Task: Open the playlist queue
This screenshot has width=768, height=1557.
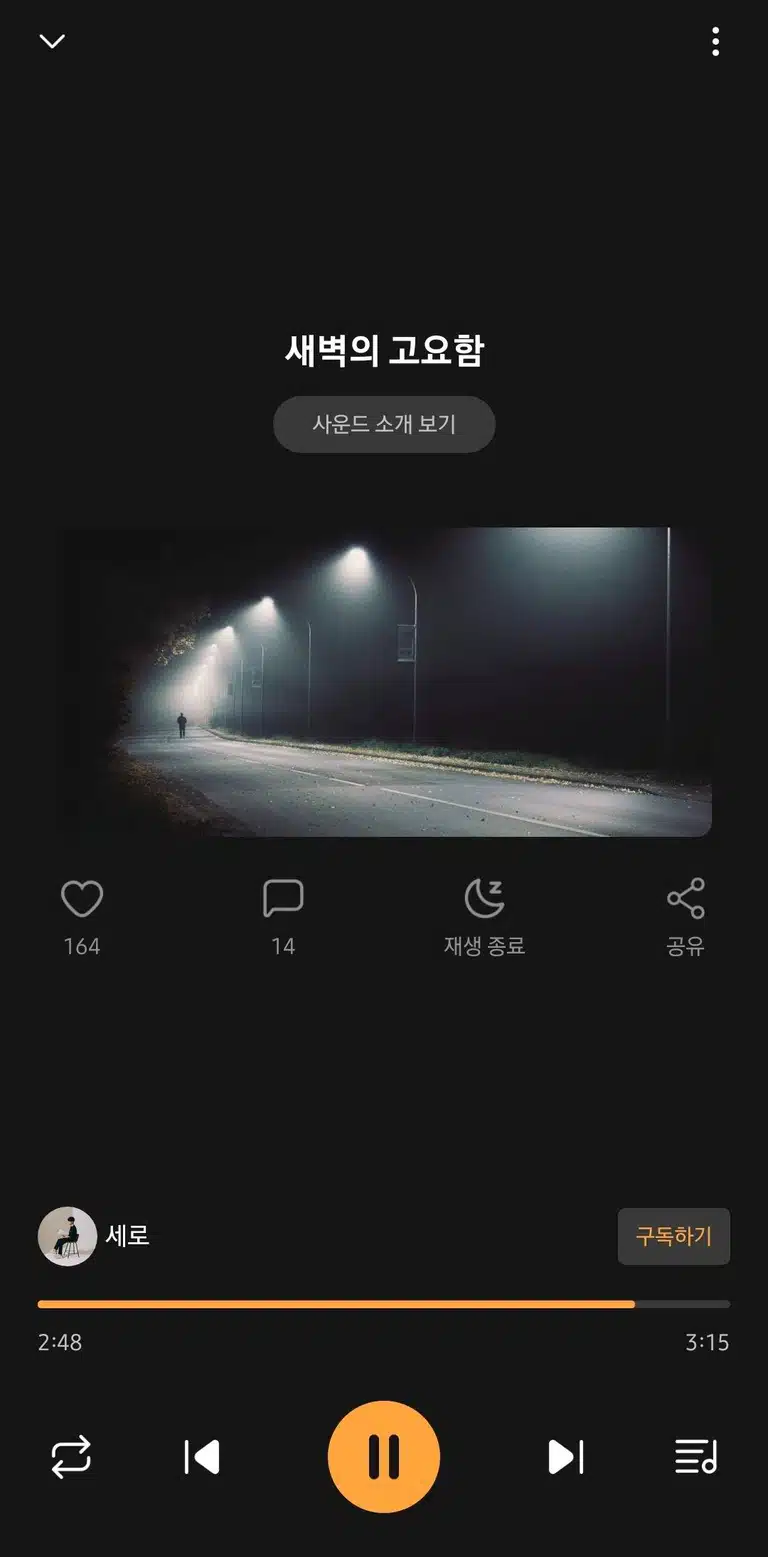Action: point(696,1457)
